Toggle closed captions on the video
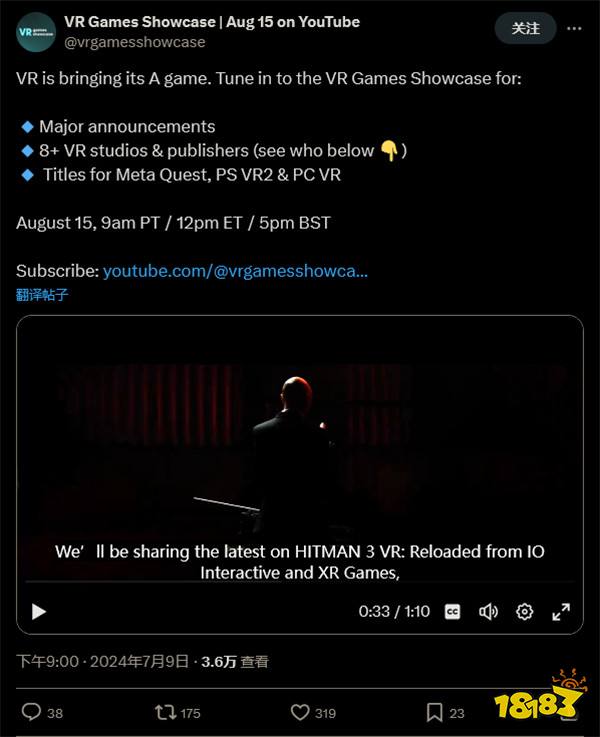 pos(453,611)
